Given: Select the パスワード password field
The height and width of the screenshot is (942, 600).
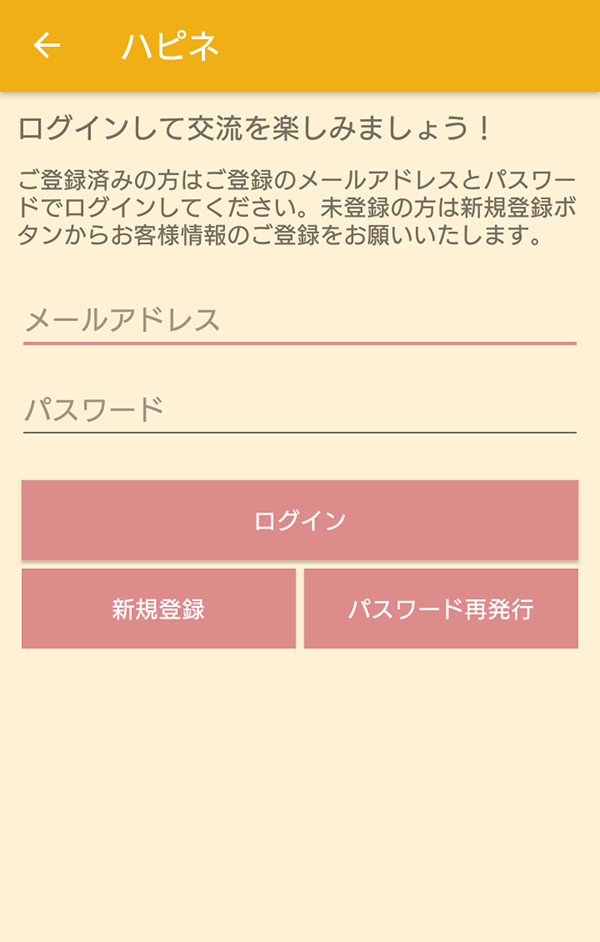Looking at the screenshot, I should [x=299, y=409].
